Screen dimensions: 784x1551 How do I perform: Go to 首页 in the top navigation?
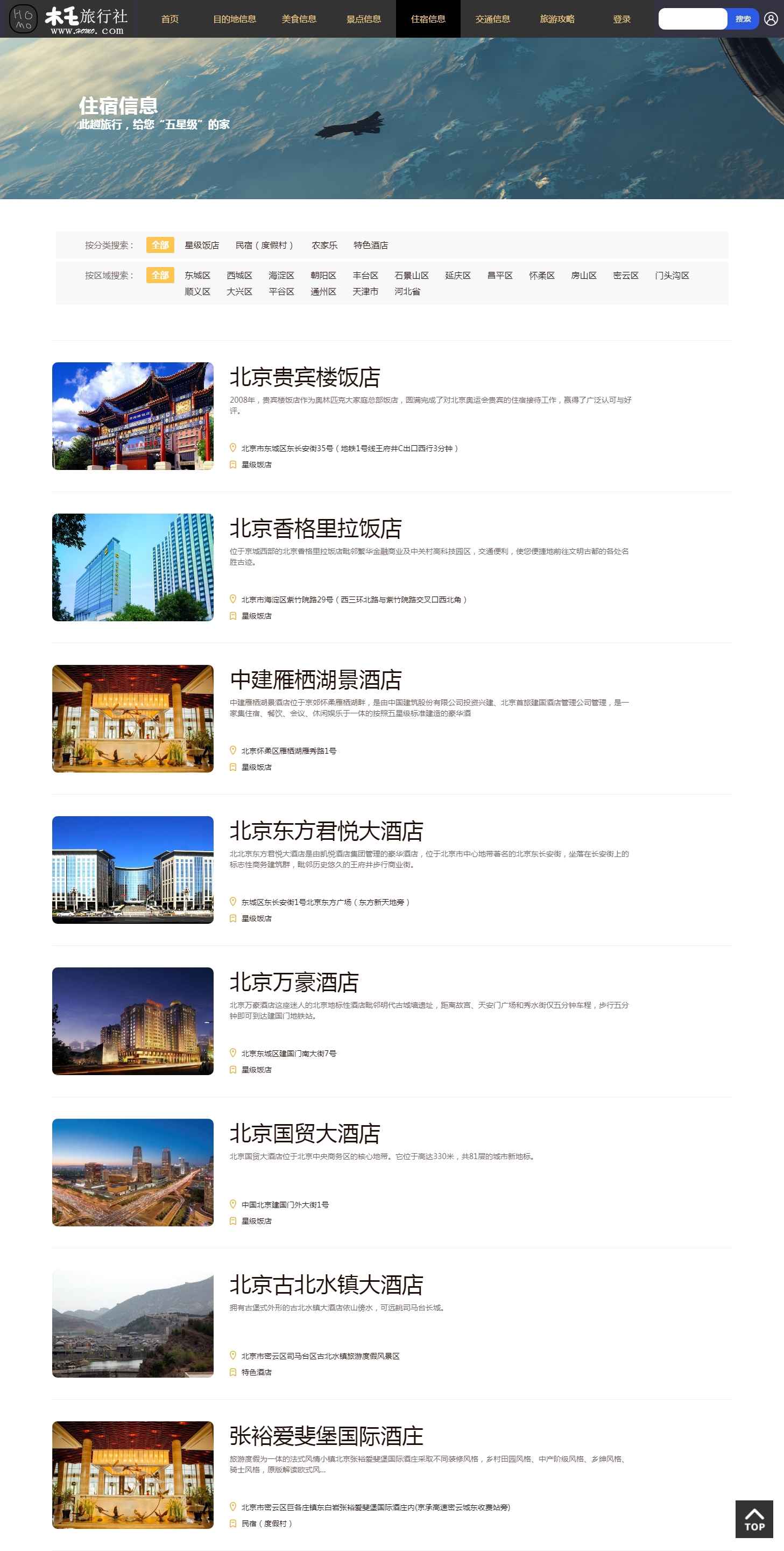point(169,19)
